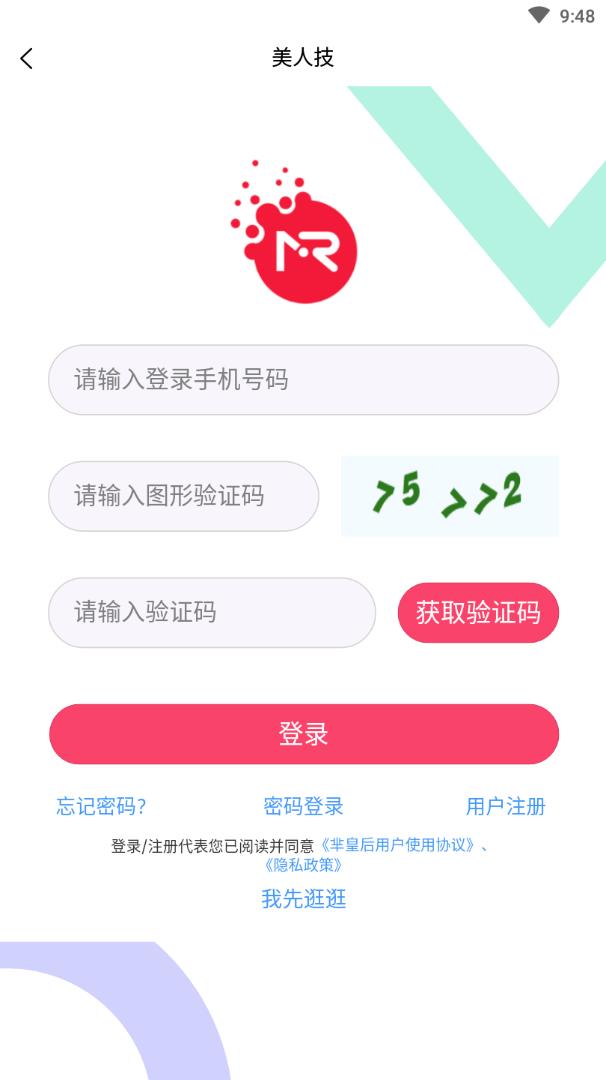This screenshot has width=606, height=1080.
Task: Tap the graphic captcha input field
Action: pyautogui.click(x=183, y=496)
